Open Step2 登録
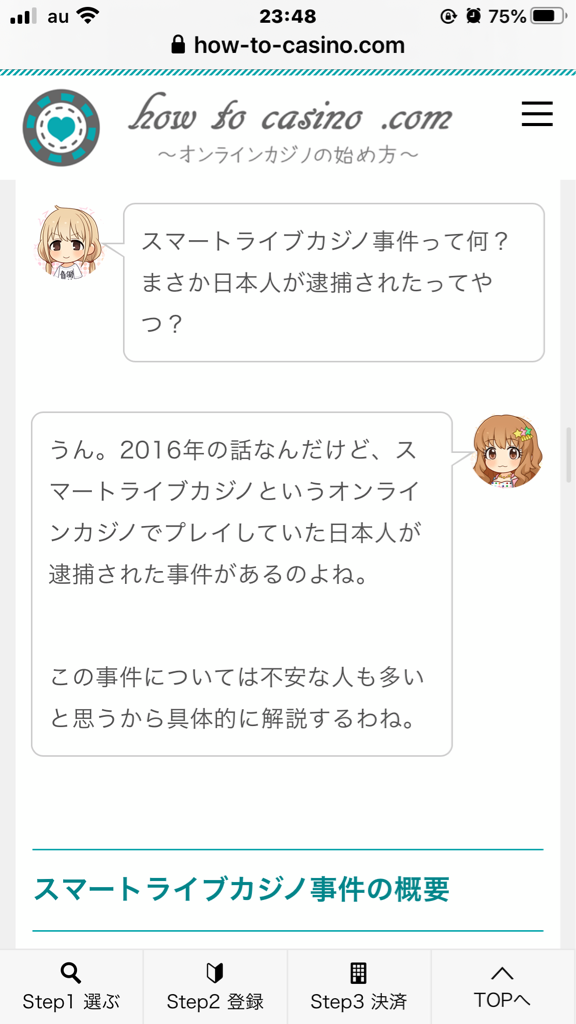 [215, 987]
